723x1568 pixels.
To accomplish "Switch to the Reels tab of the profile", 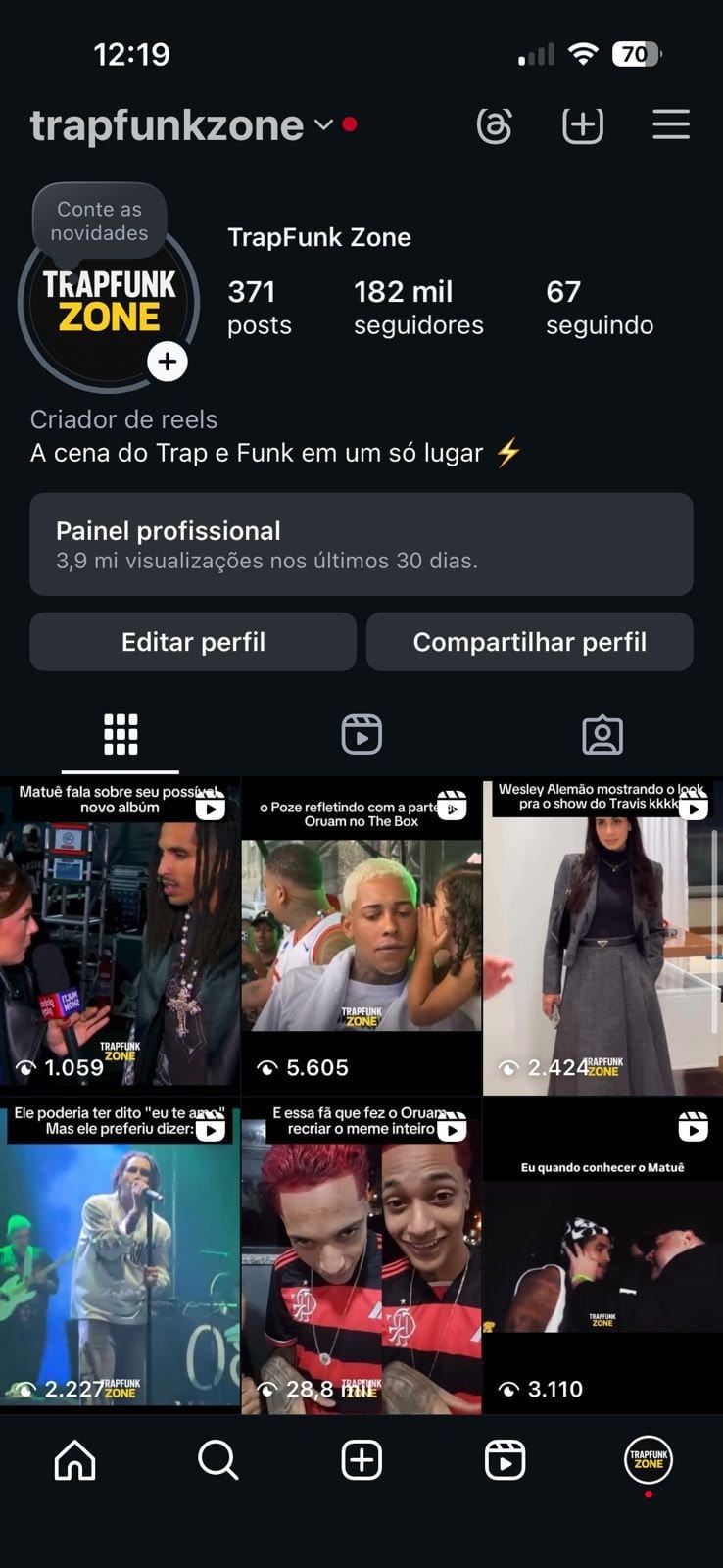I will tap(361, 733).
